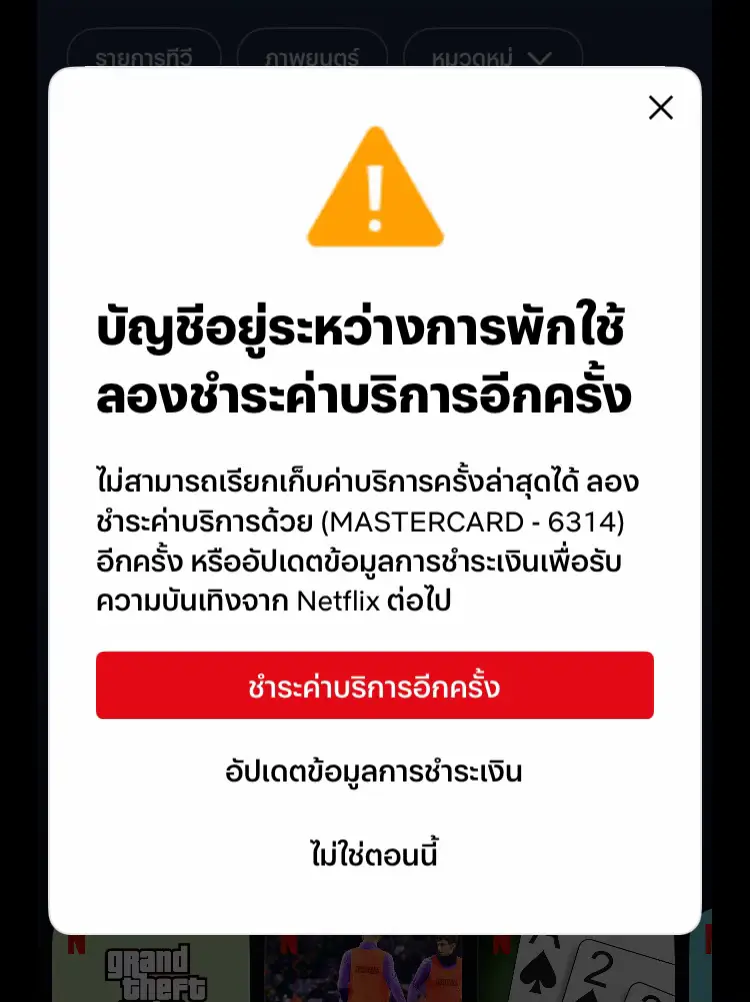The height and width of the screenshot is (1002, 750).
Task: Click the อัปเดตข้อมูลการชำระเงิน link
Action: [x=375, y=771]
